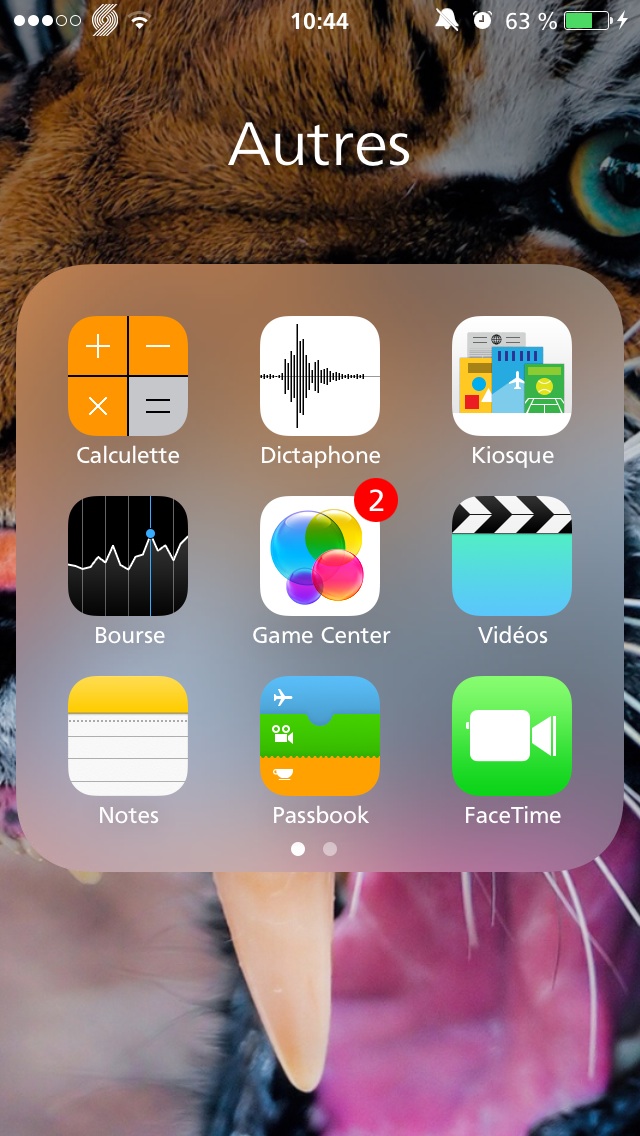Open the Bourse stocks app

pos(128,556)
